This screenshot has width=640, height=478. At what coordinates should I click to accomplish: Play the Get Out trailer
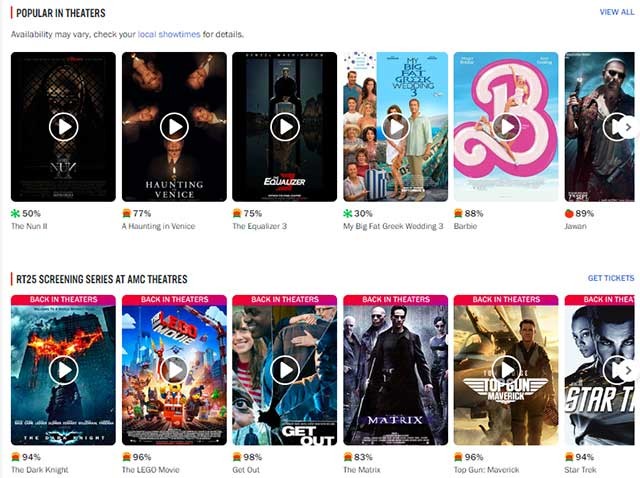click(x=285, y=370)
